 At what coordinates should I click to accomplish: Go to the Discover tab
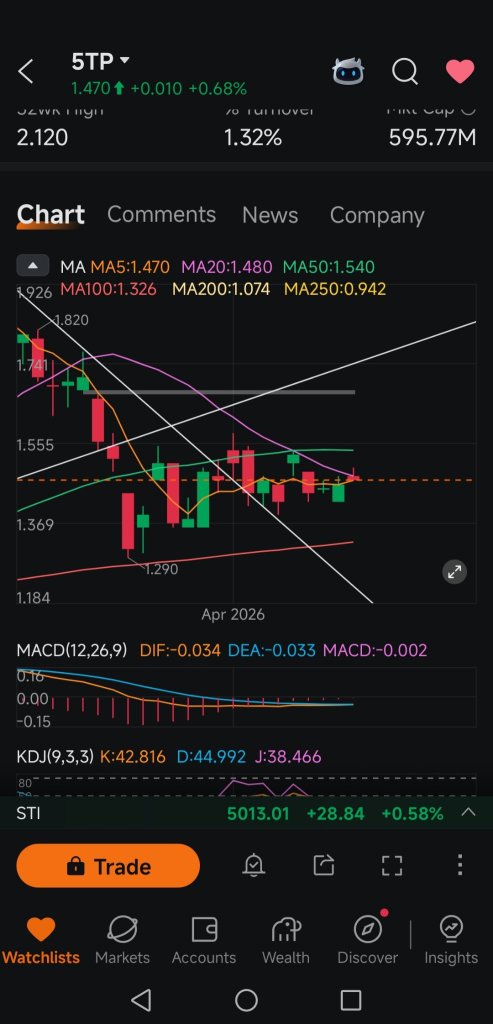click(367, 940)
